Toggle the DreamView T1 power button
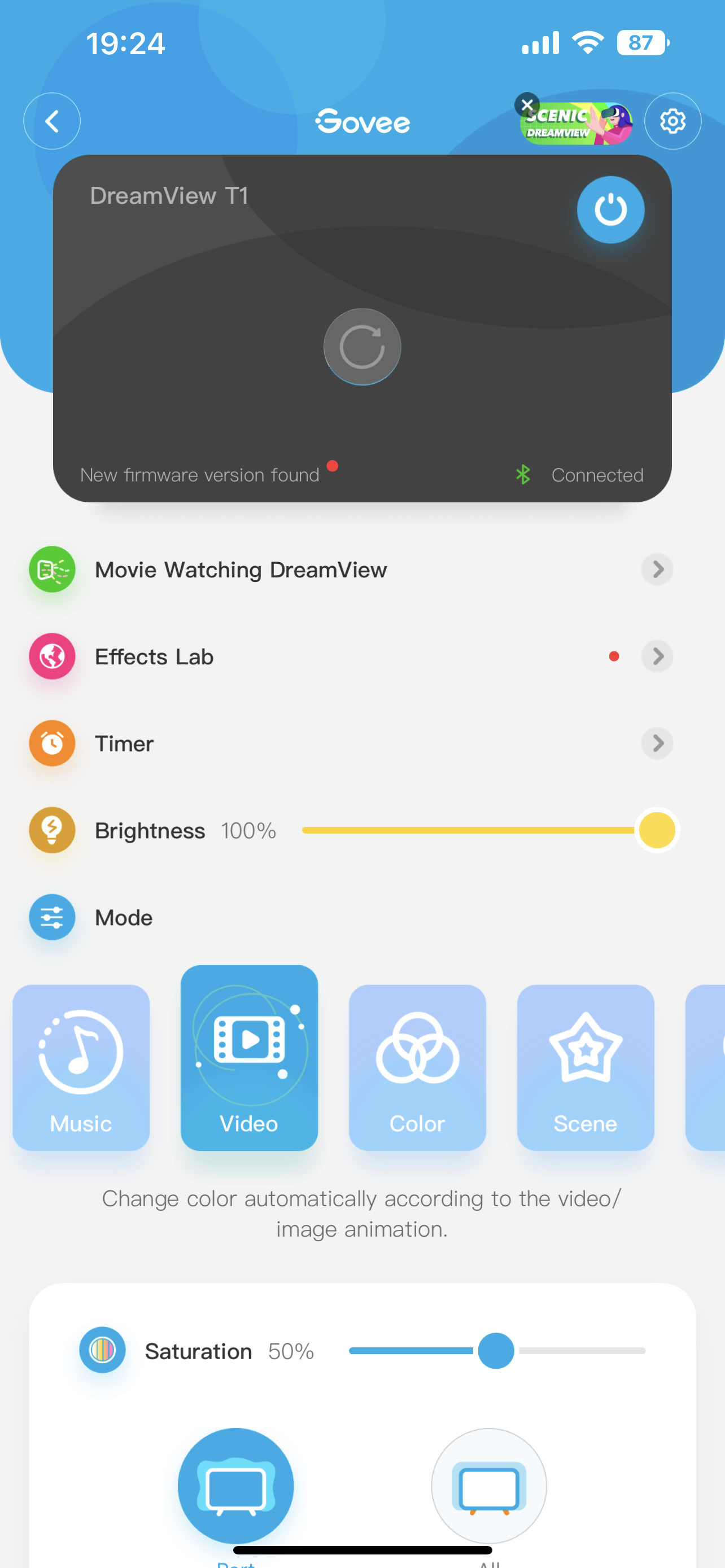Image resolution: width=725 pixels, height=1568 pixels. coord(610,210)
